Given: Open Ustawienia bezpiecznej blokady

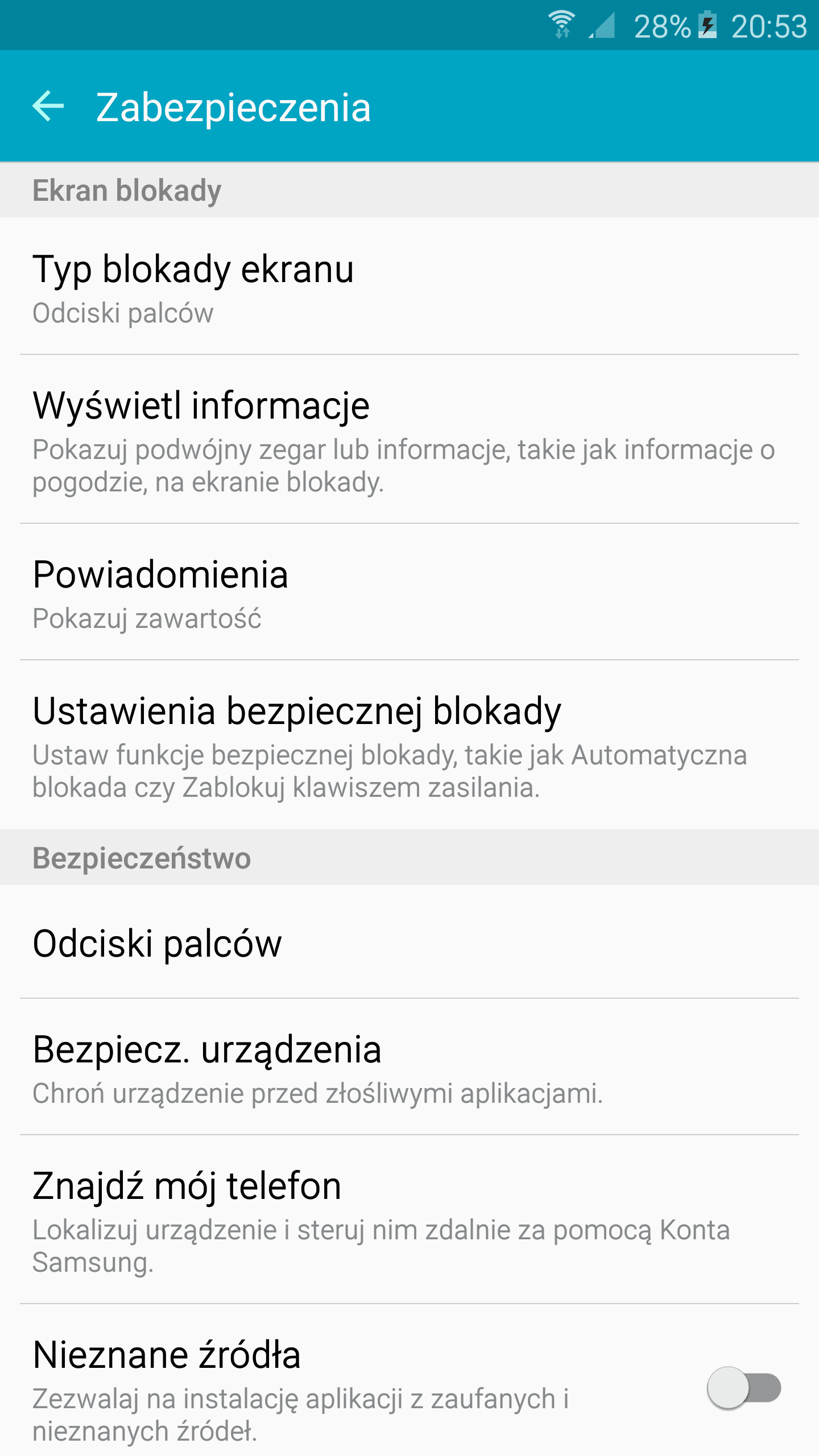Looking at the screenshot, I should pos(409,745).
